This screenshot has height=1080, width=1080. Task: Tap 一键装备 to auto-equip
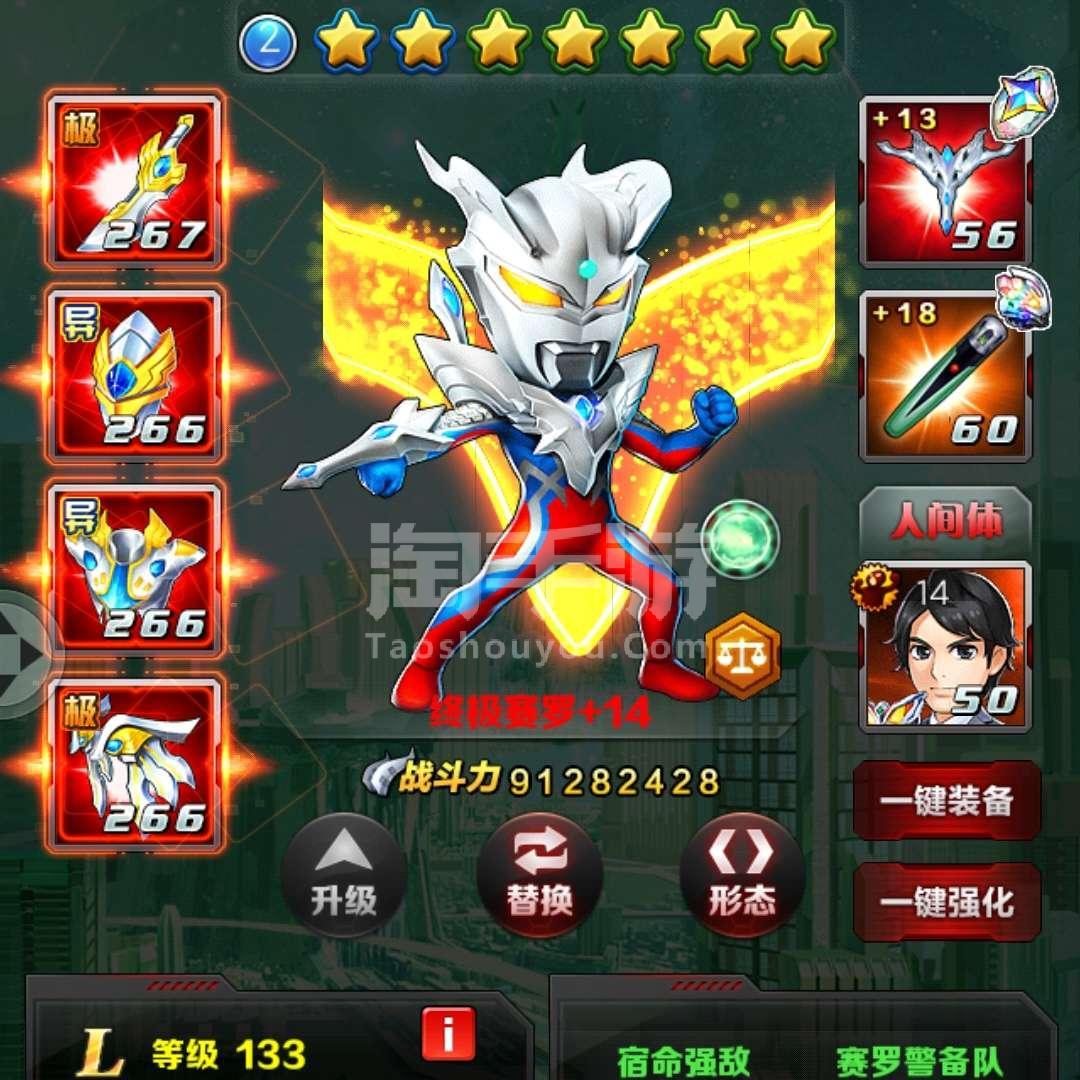click(x=946, y=801)
